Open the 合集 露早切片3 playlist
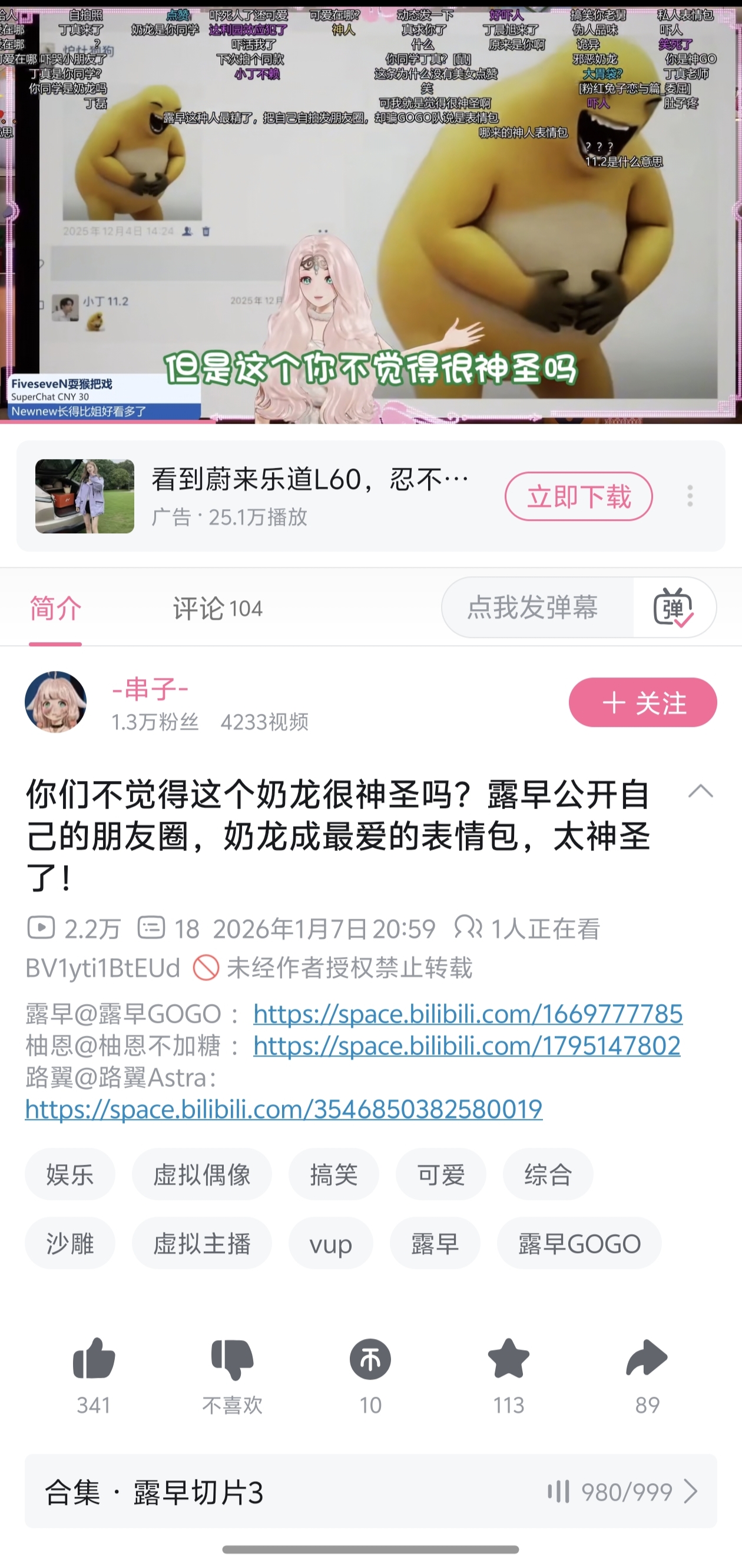This screenshot has height=1568, width=742. (370, 1491)
